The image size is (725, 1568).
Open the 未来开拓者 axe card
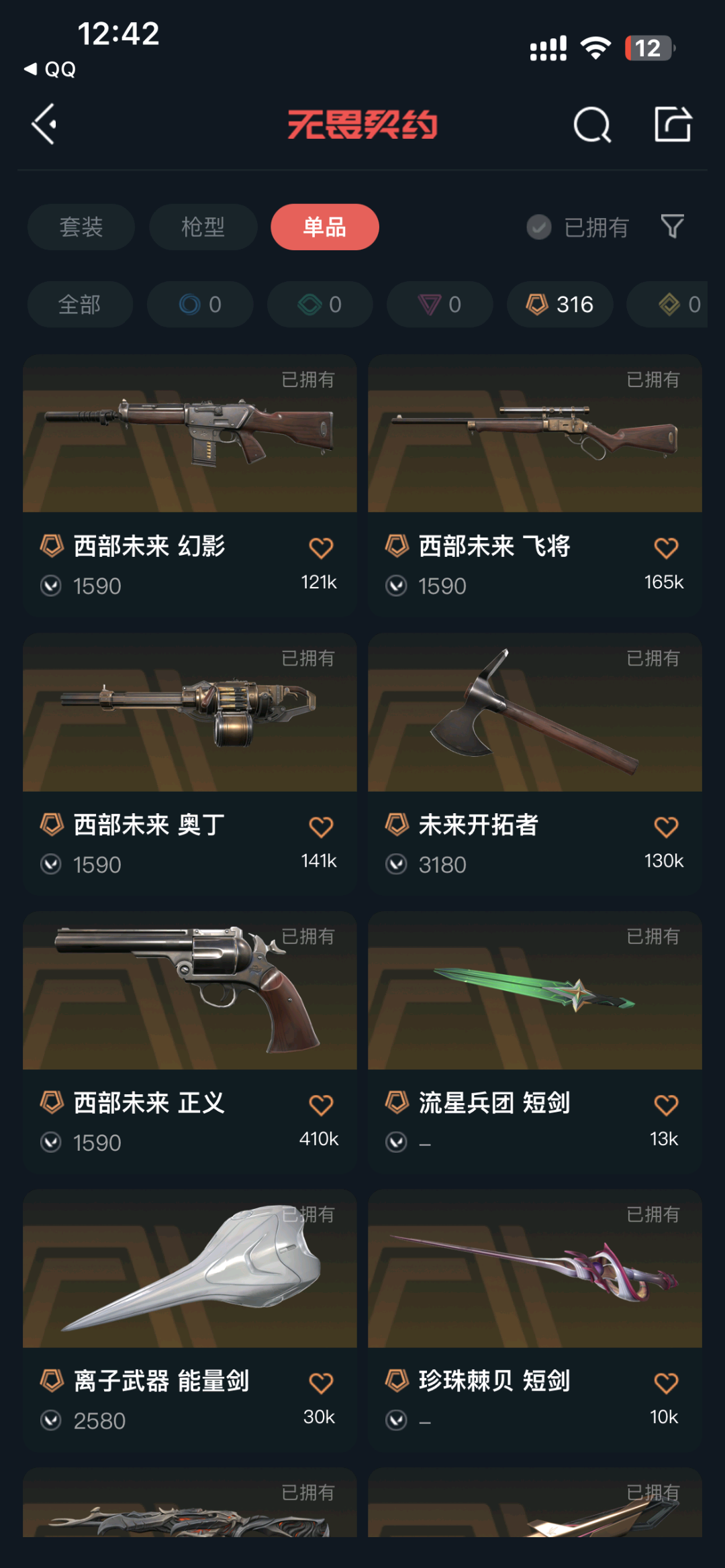(535, 764)
